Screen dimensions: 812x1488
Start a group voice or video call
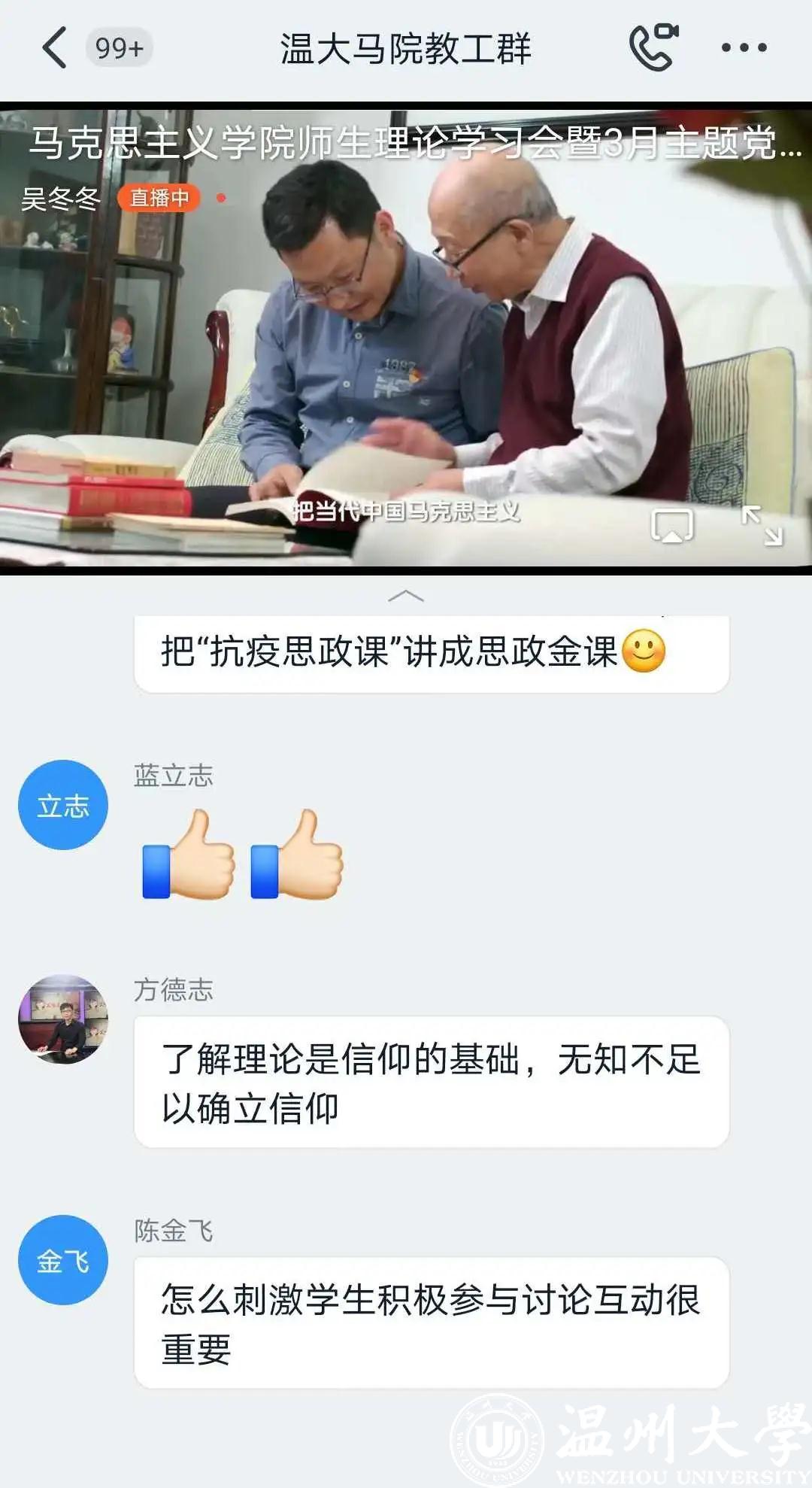[x=653, y=48]
